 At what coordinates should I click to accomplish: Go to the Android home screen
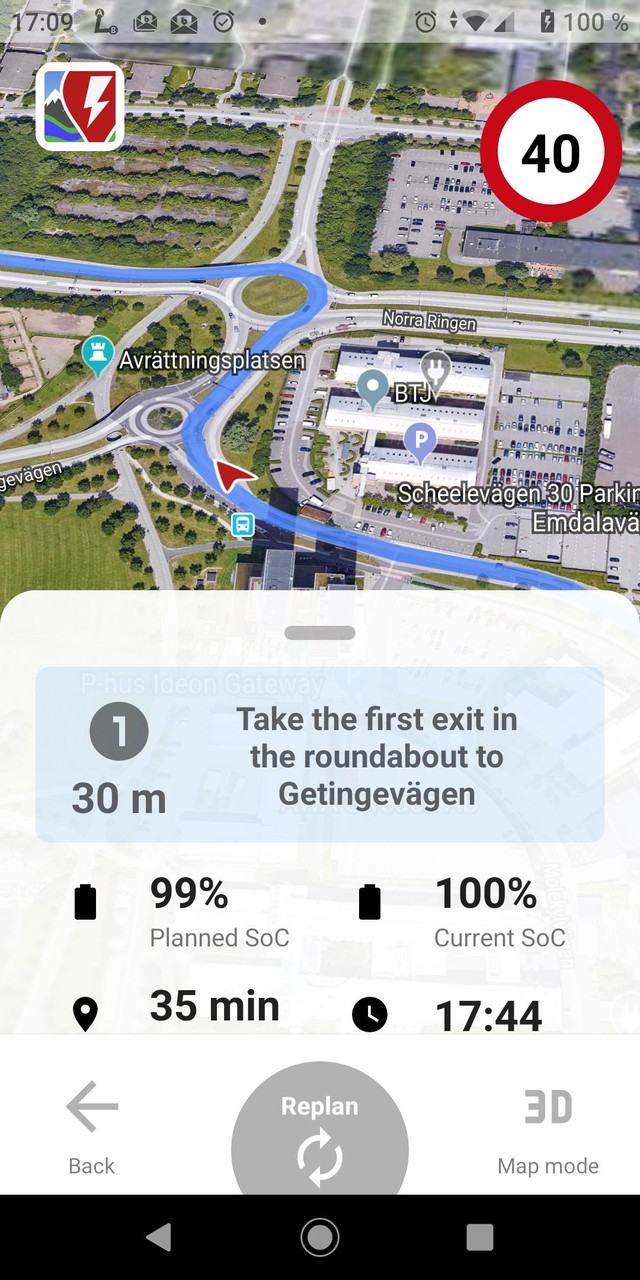pos(320,1237)
